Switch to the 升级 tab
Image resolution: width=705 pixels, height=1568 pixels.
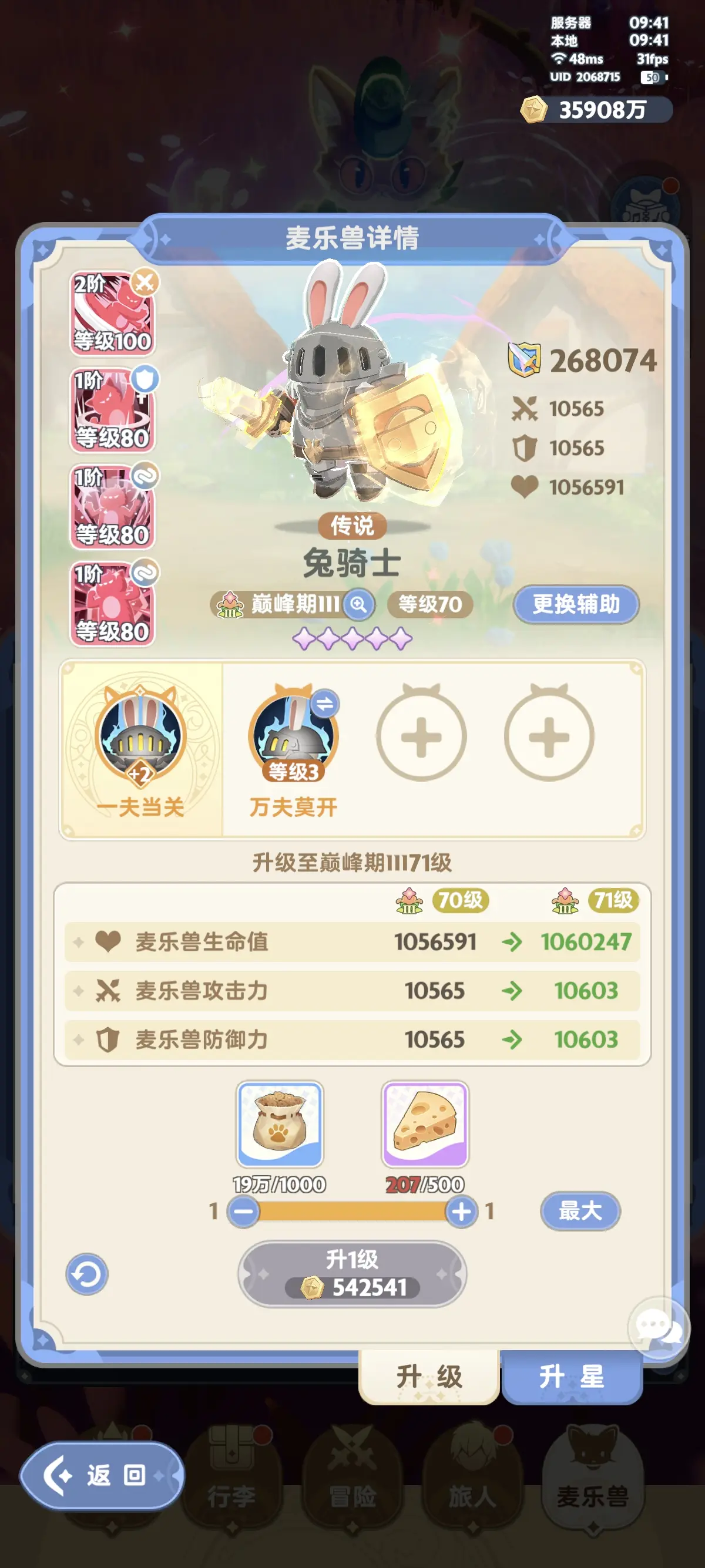[x=429, y=1377]
